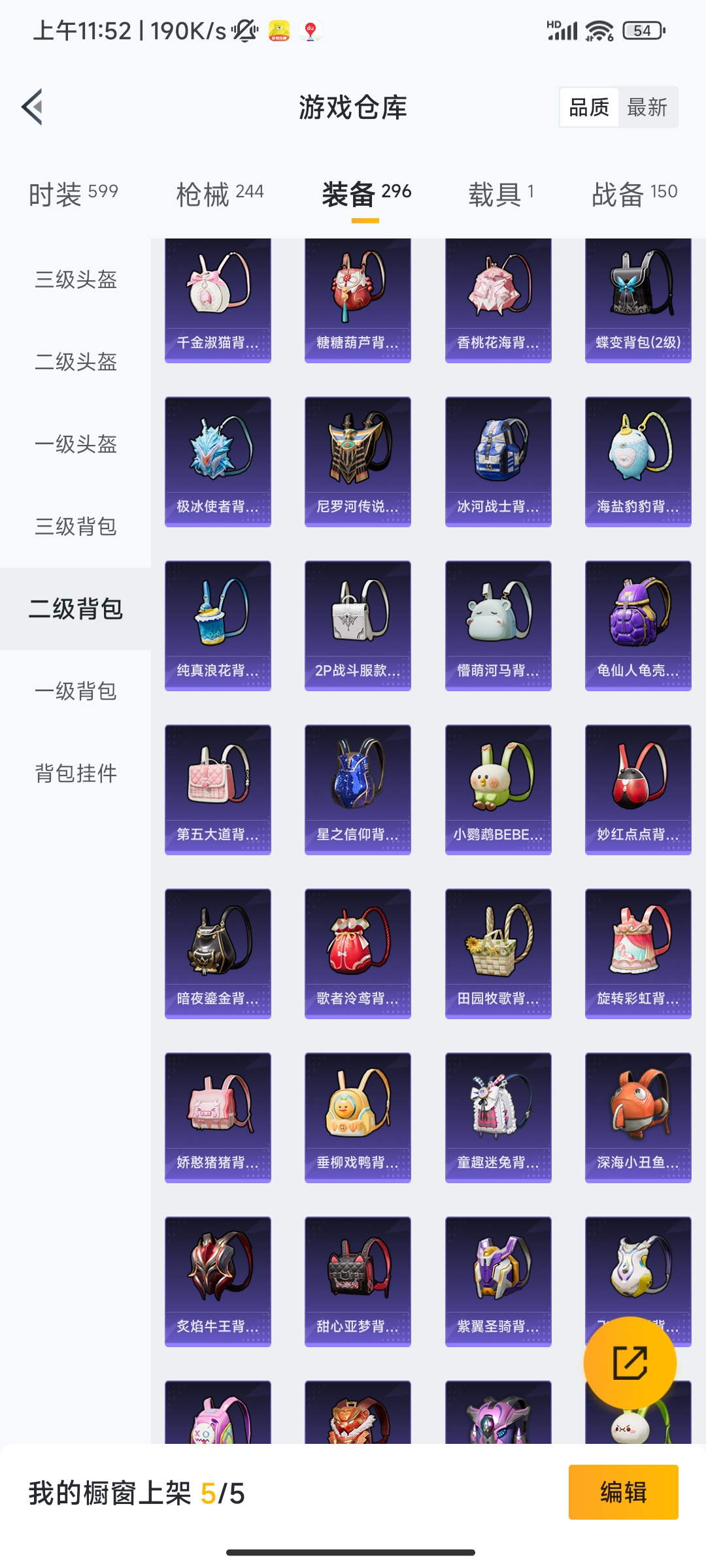Tap the 编辑 button
Image resolution: width=706 pixels, height=1568 pixels.
(x=623, y=1492)
